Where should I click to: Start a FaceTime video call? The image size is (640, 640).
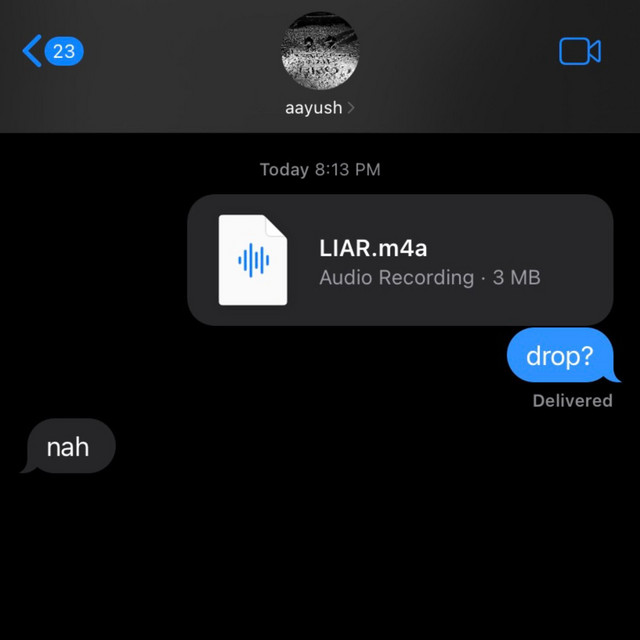579,52
